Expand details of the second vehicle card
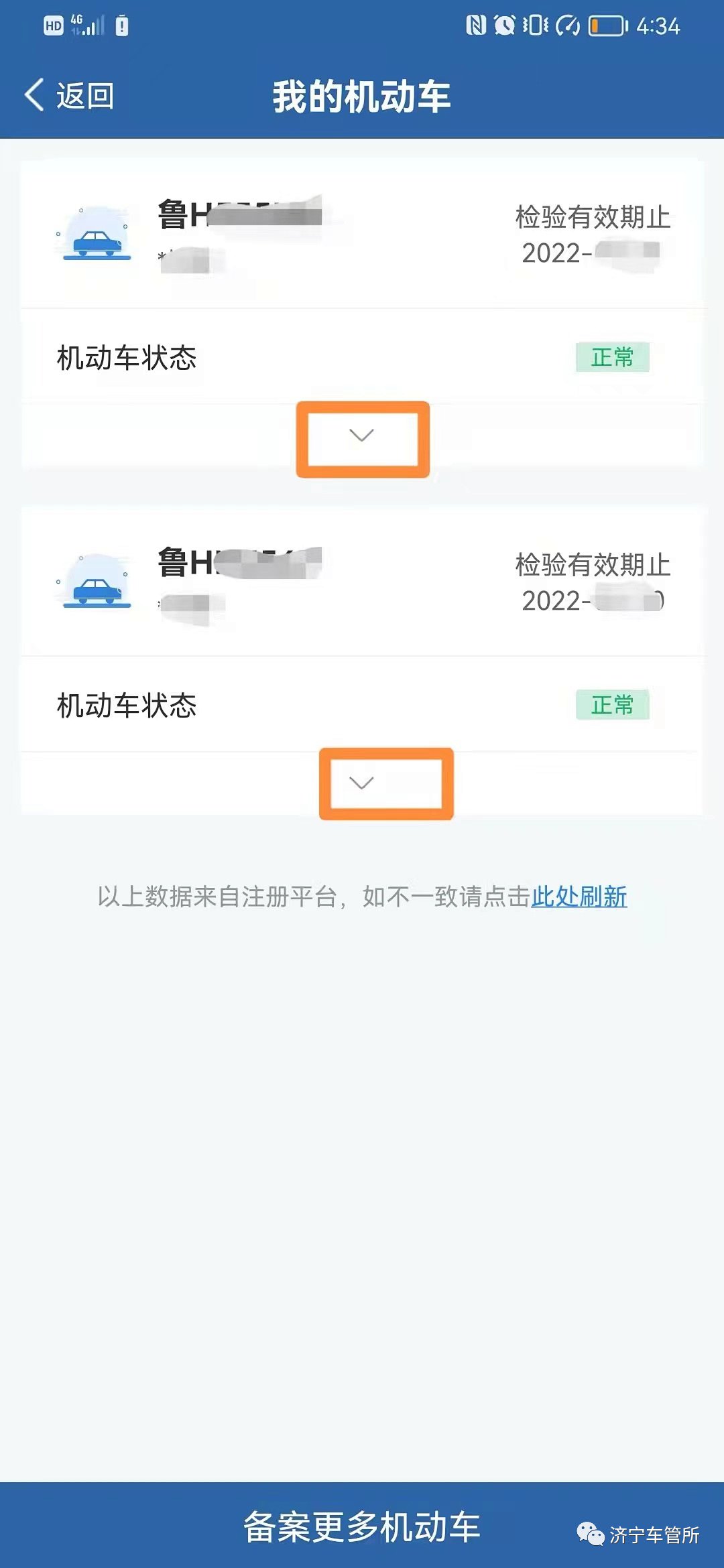This screenshot has width=724, height=1568. pos(361,783)
